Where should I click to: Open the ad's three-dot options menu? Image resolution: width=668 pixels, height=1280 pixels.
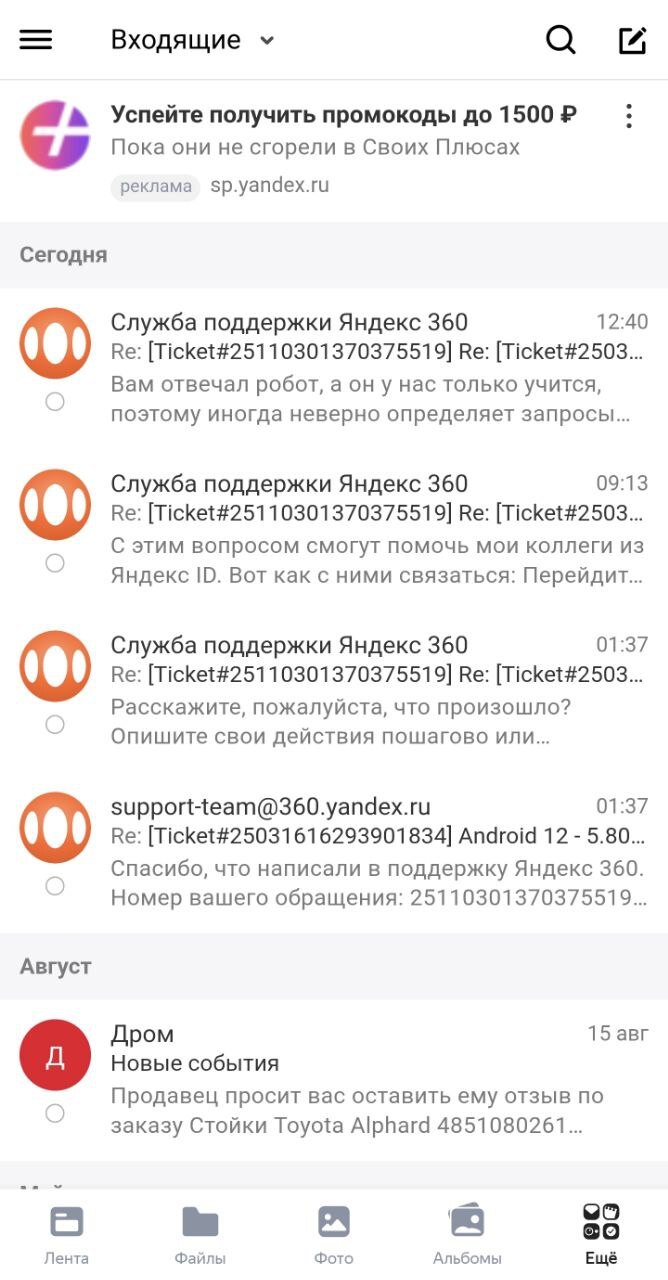coord(628,116)
